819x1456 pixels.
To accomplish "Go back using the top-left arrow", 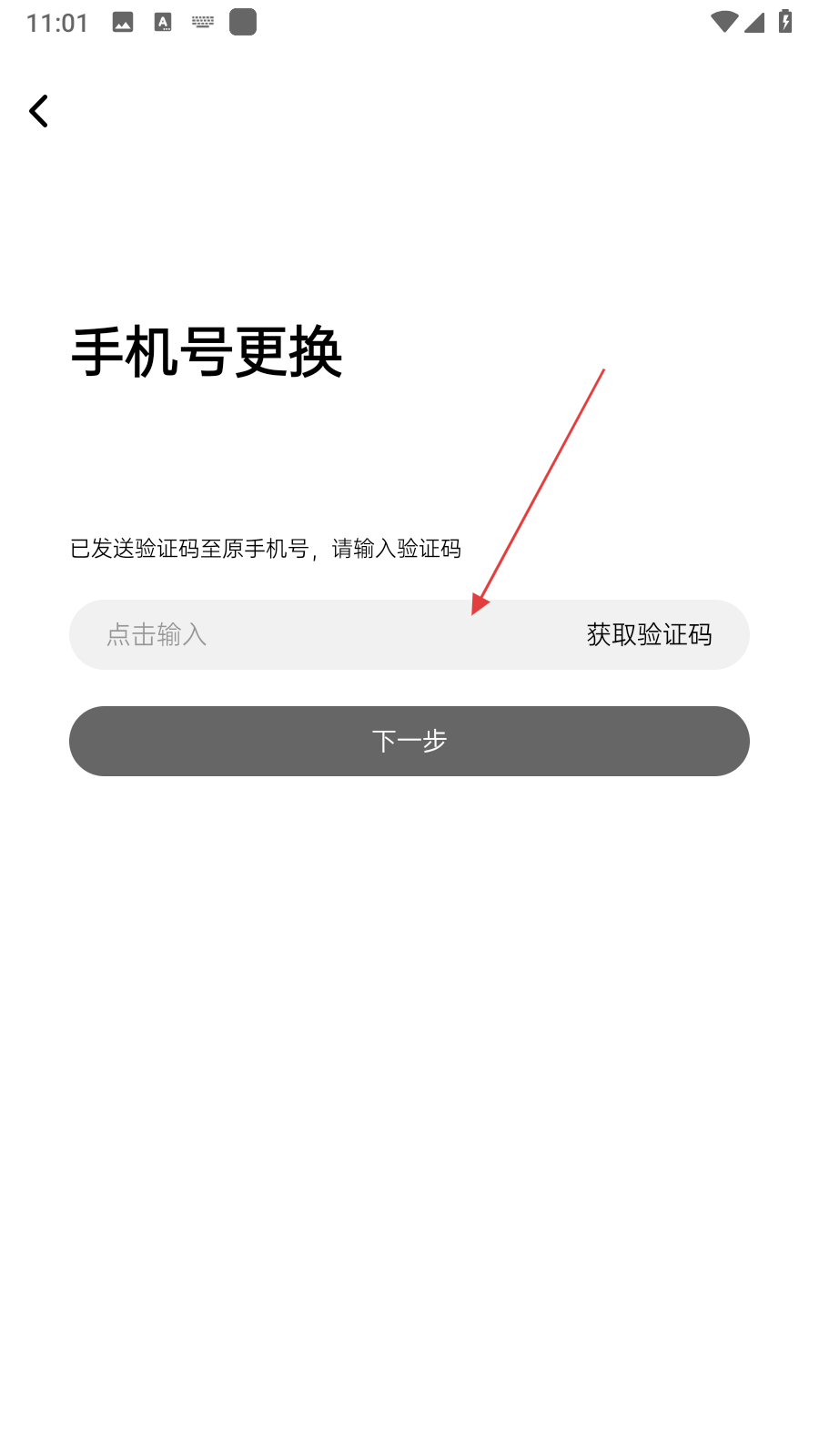I will click(x=38, y=111).
